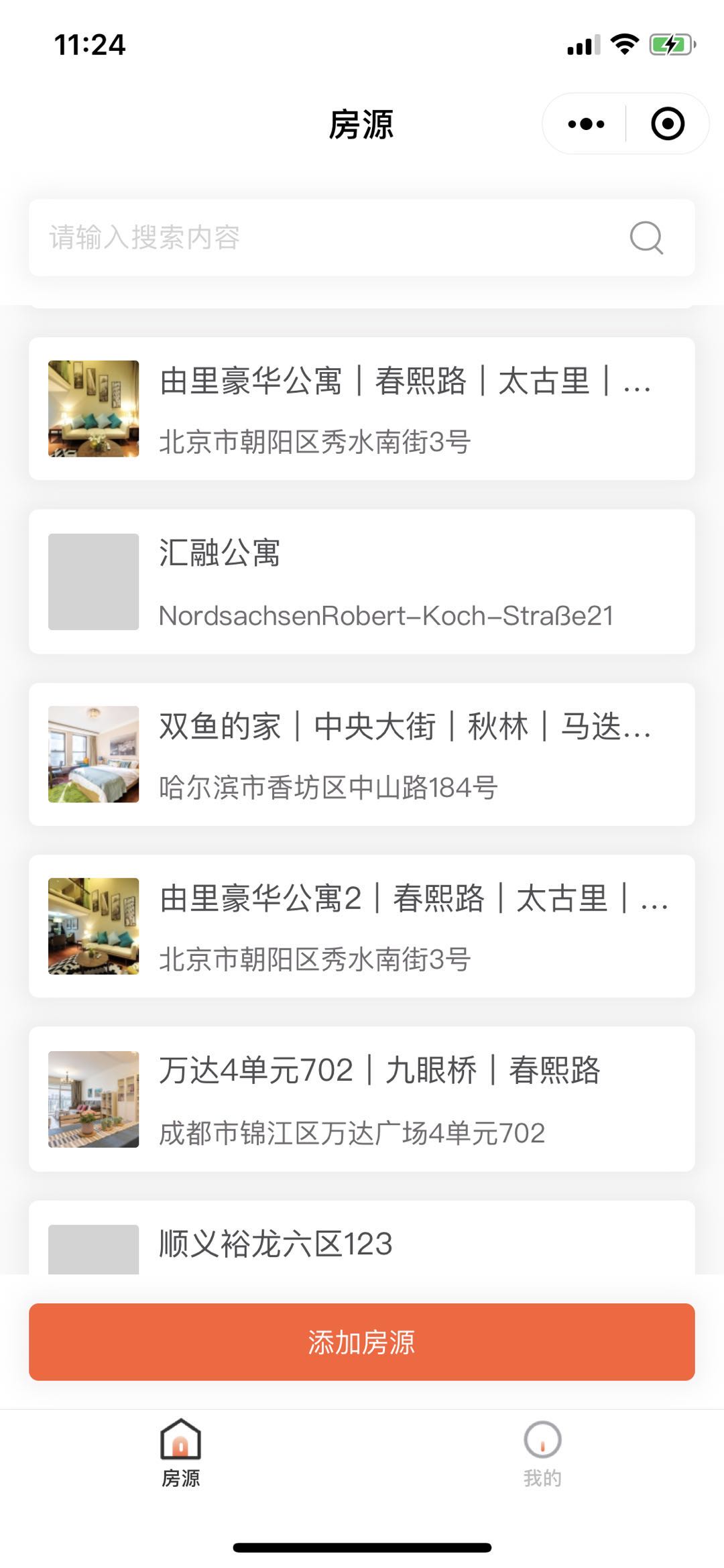724x1568 pixels.
Task: Switch to the 我的 tab
Action: [542, 1453]
